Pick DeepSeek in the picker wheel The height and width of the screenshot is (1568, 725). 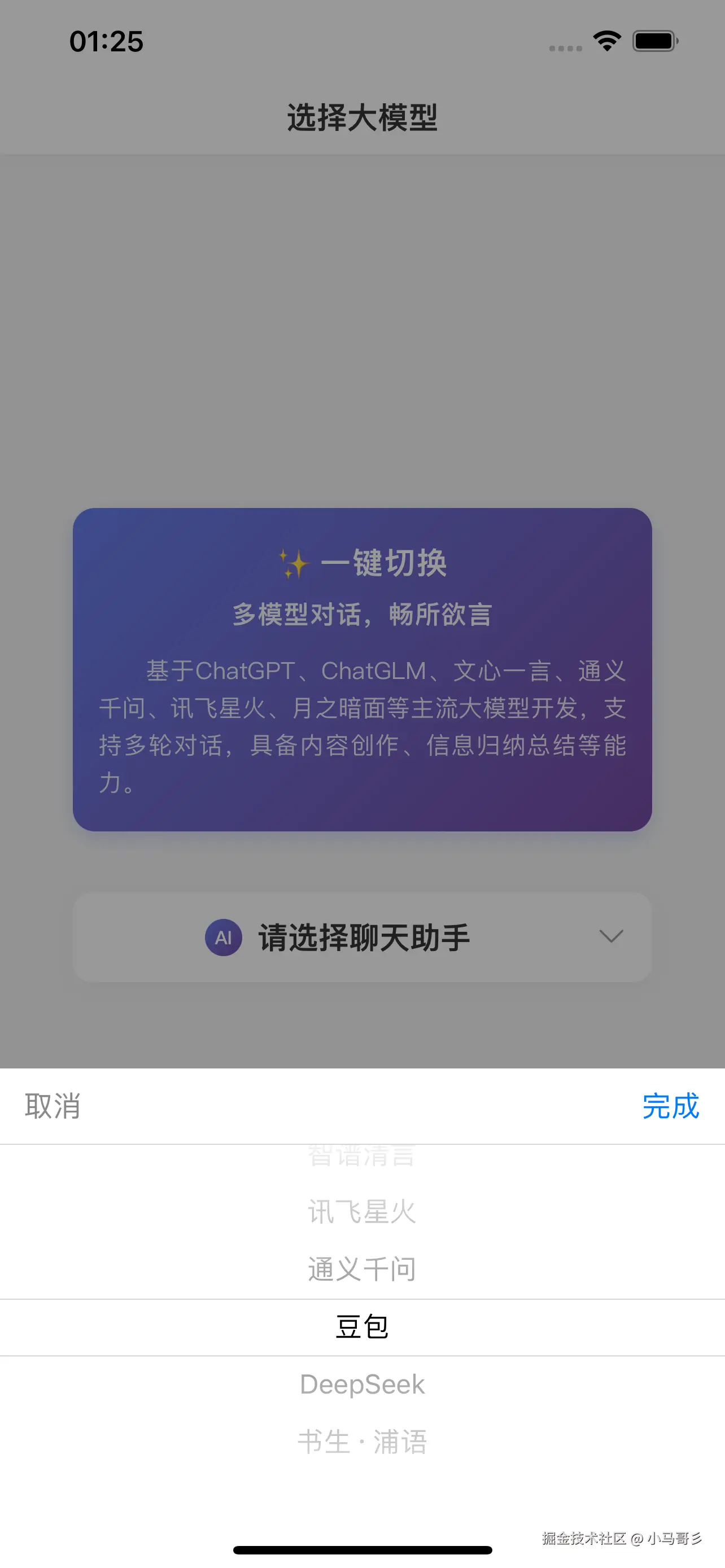coord(362,1384)
